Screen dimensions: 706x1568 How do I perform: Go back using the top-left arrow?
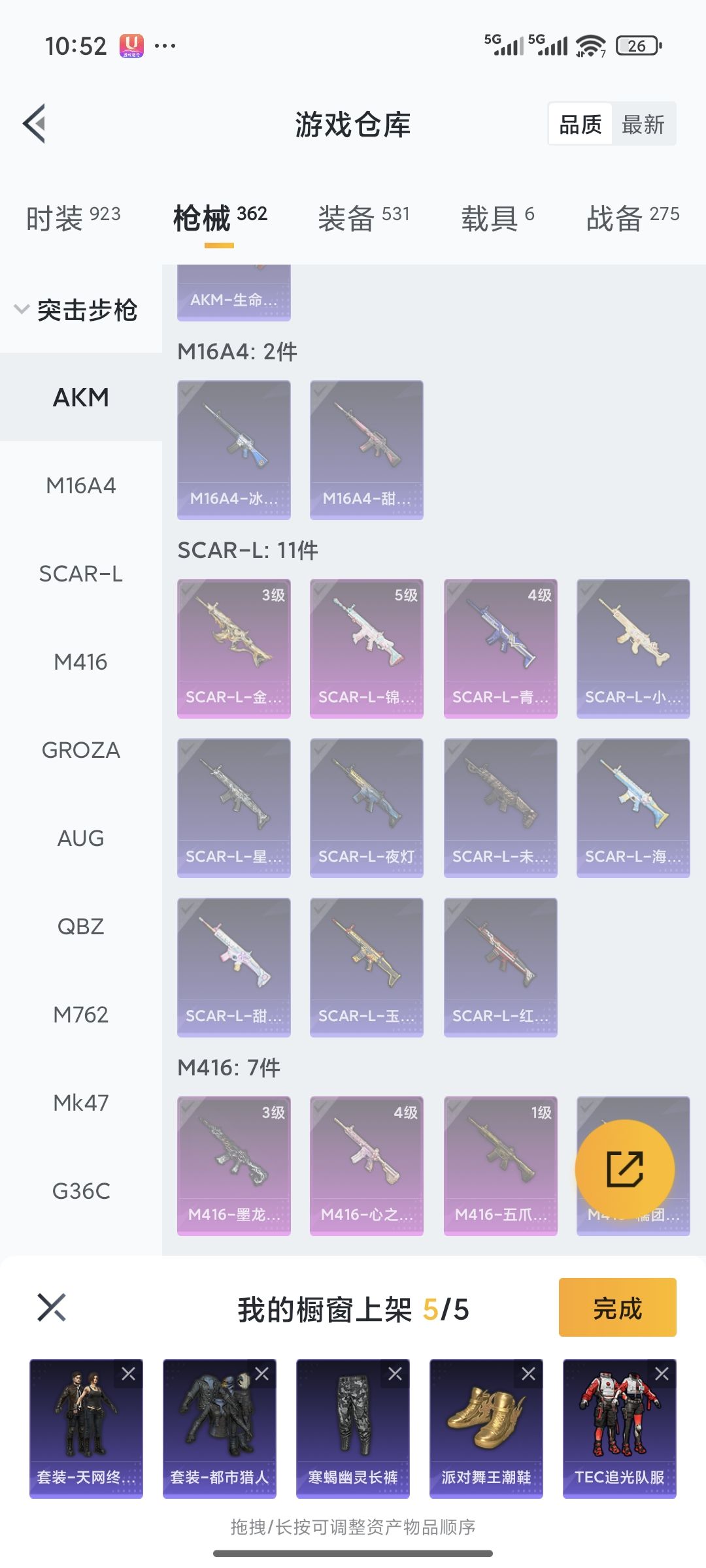point(34,123)
